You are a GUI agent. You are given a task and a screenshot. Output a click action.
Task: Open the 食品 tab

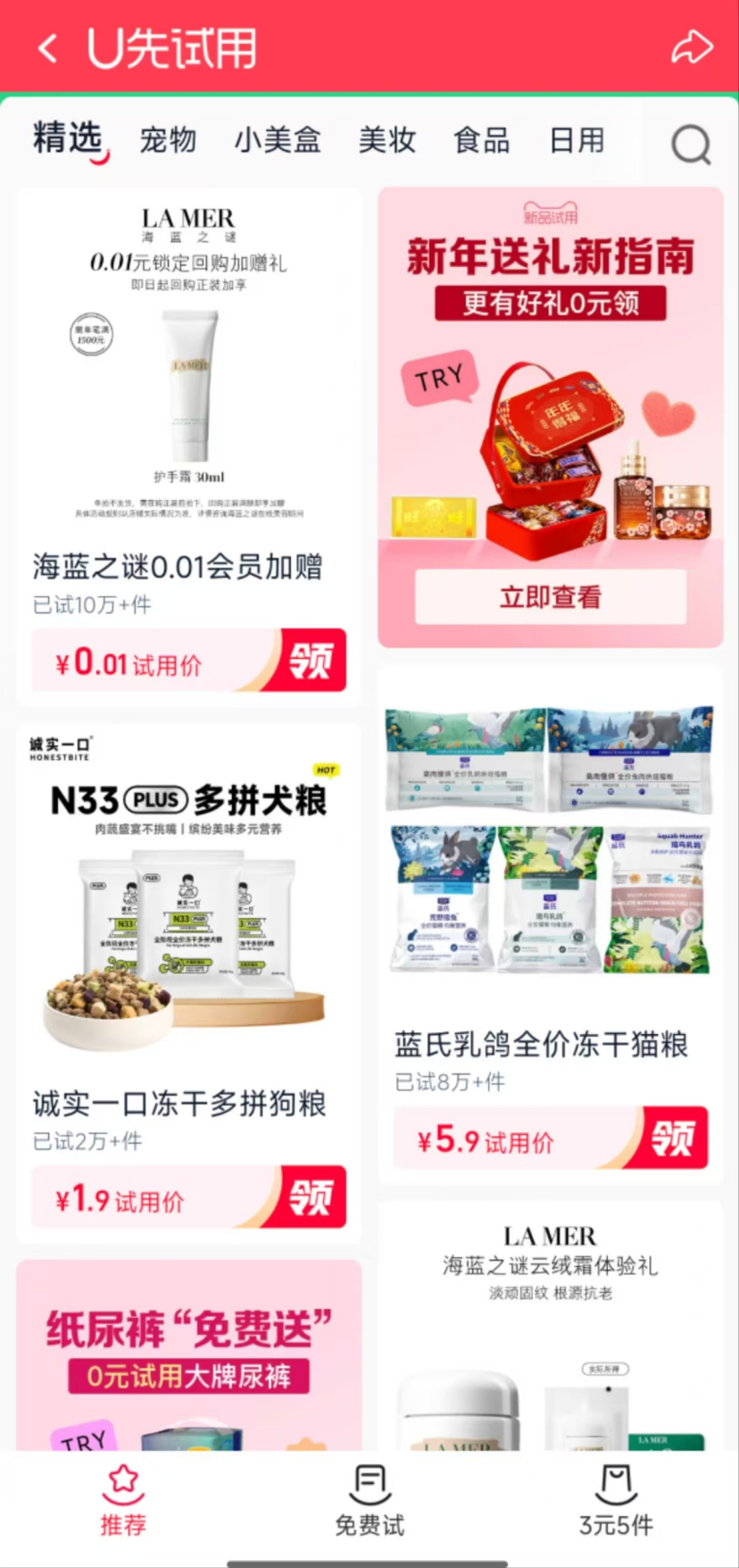(x=482, y=140)
